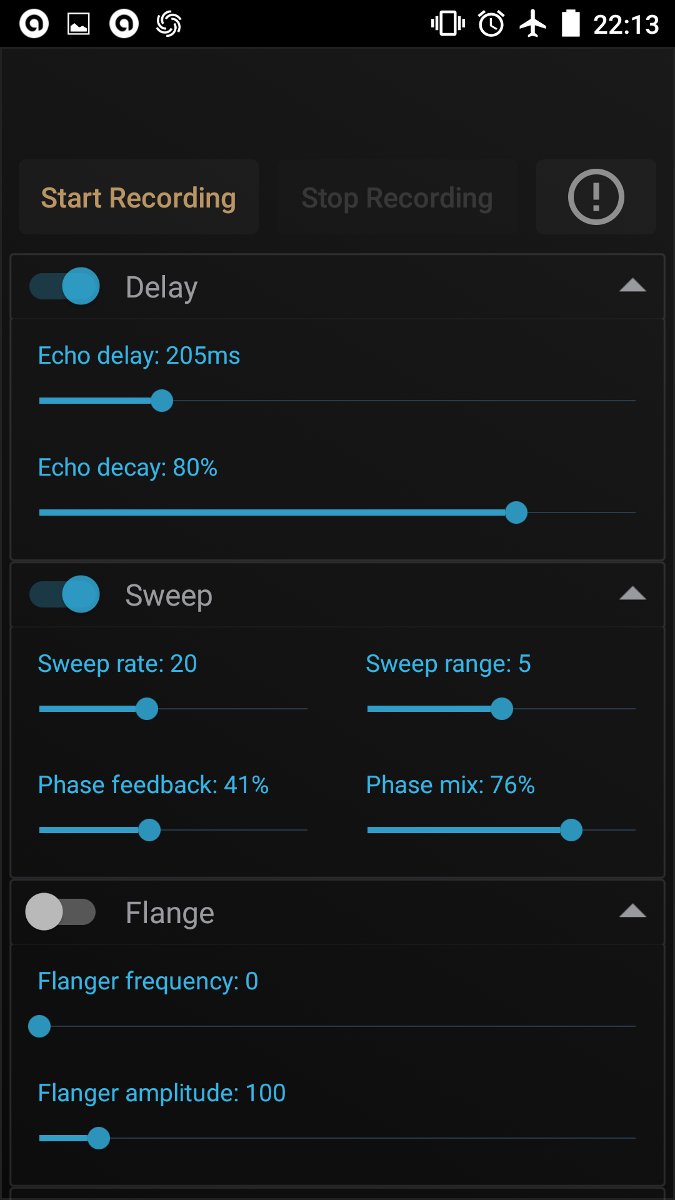This screenshot has width=675, height=1200.
Task: Tap the Stop Recording button
Action: pos(397,198)
